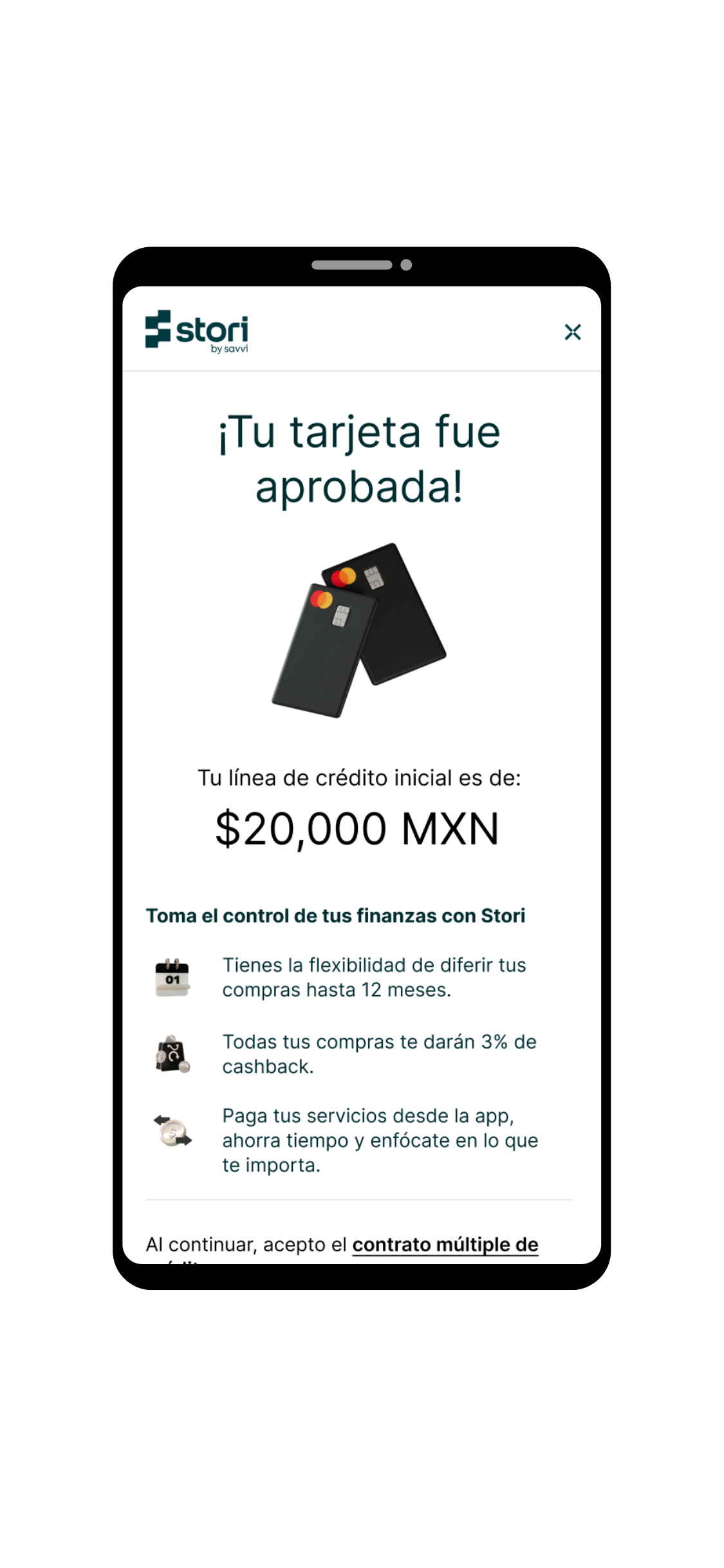The height and width of the screenshot is (1568, 724).
Task: Click the 12 meses deferral description text
Action: point(375,978)
